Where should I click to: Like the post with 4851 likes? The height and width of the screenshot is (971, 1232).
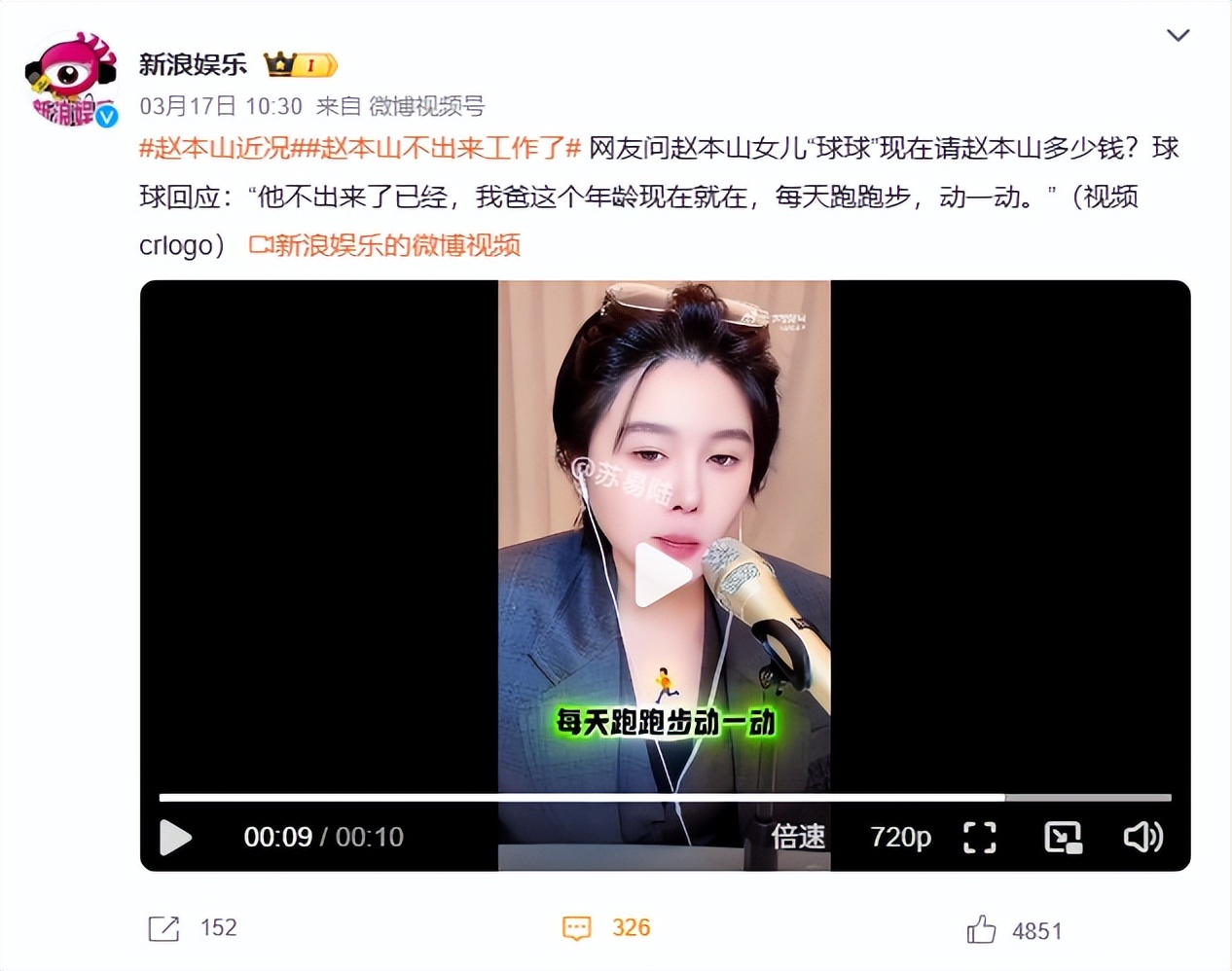coord(982,930)
